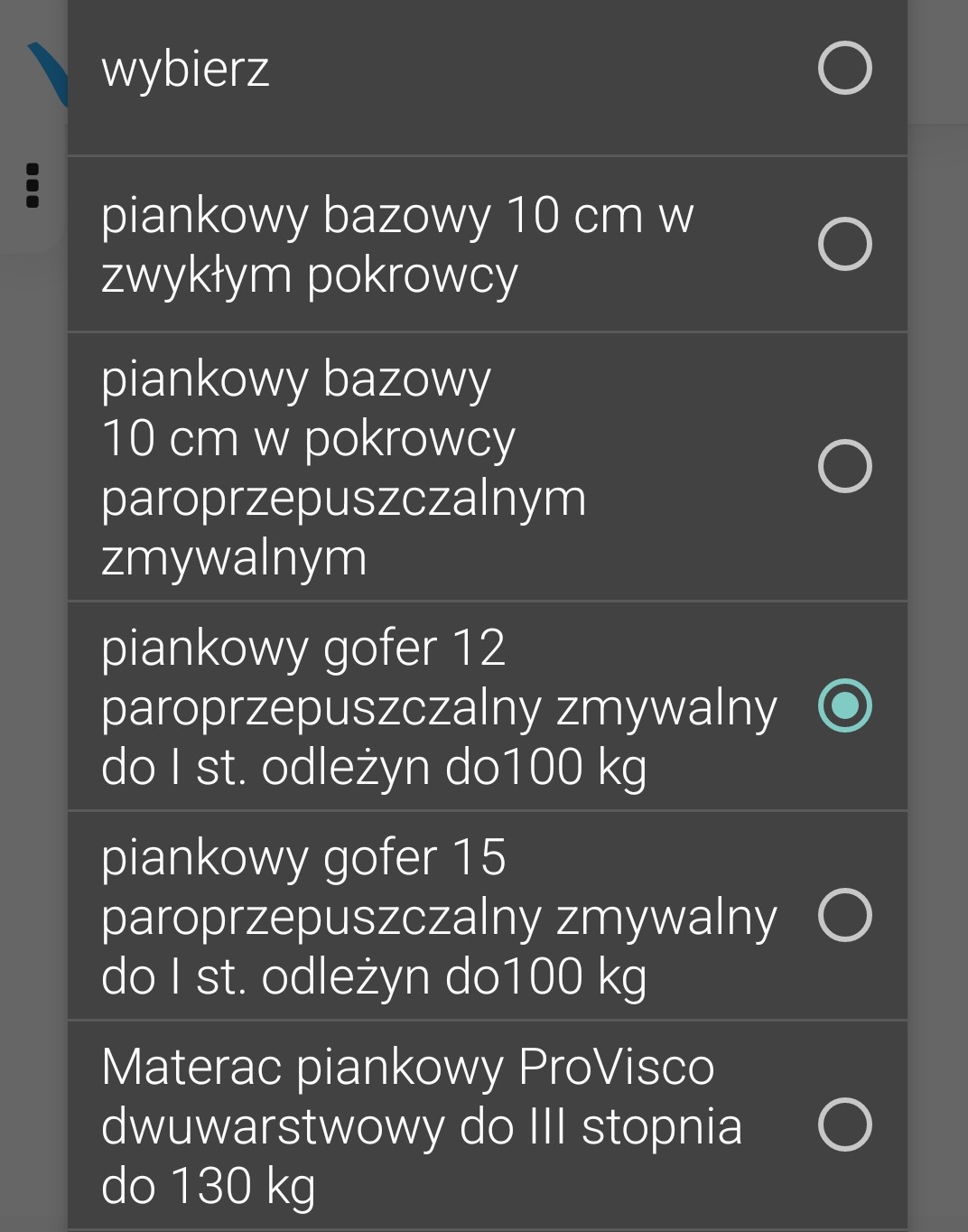The height and width of the screenshot is (1232, 968).
Task: Select 'Materac piankowy ProVisco dwuwarstwowy' option
Action: pyautogui.click(x=844, y=1125)
